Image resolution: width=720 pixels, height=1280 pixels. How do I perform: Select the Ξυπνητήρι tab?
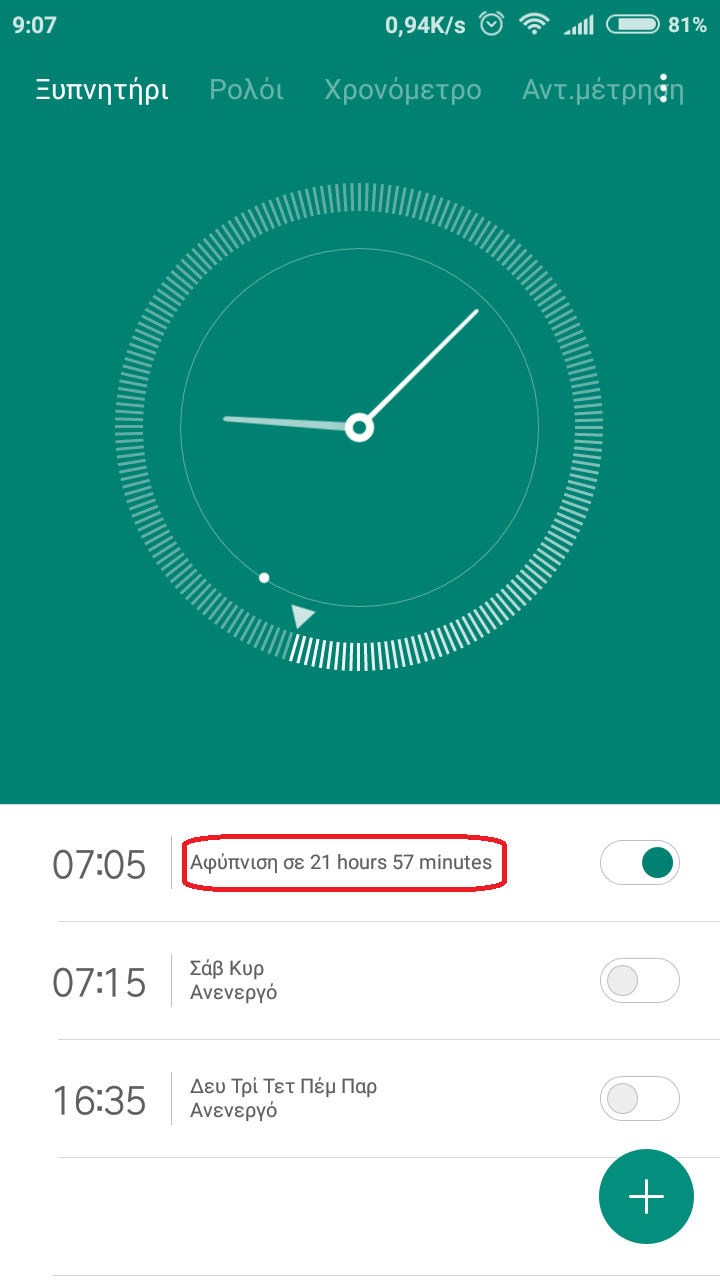pyautogui.click(x=102, y=90)
